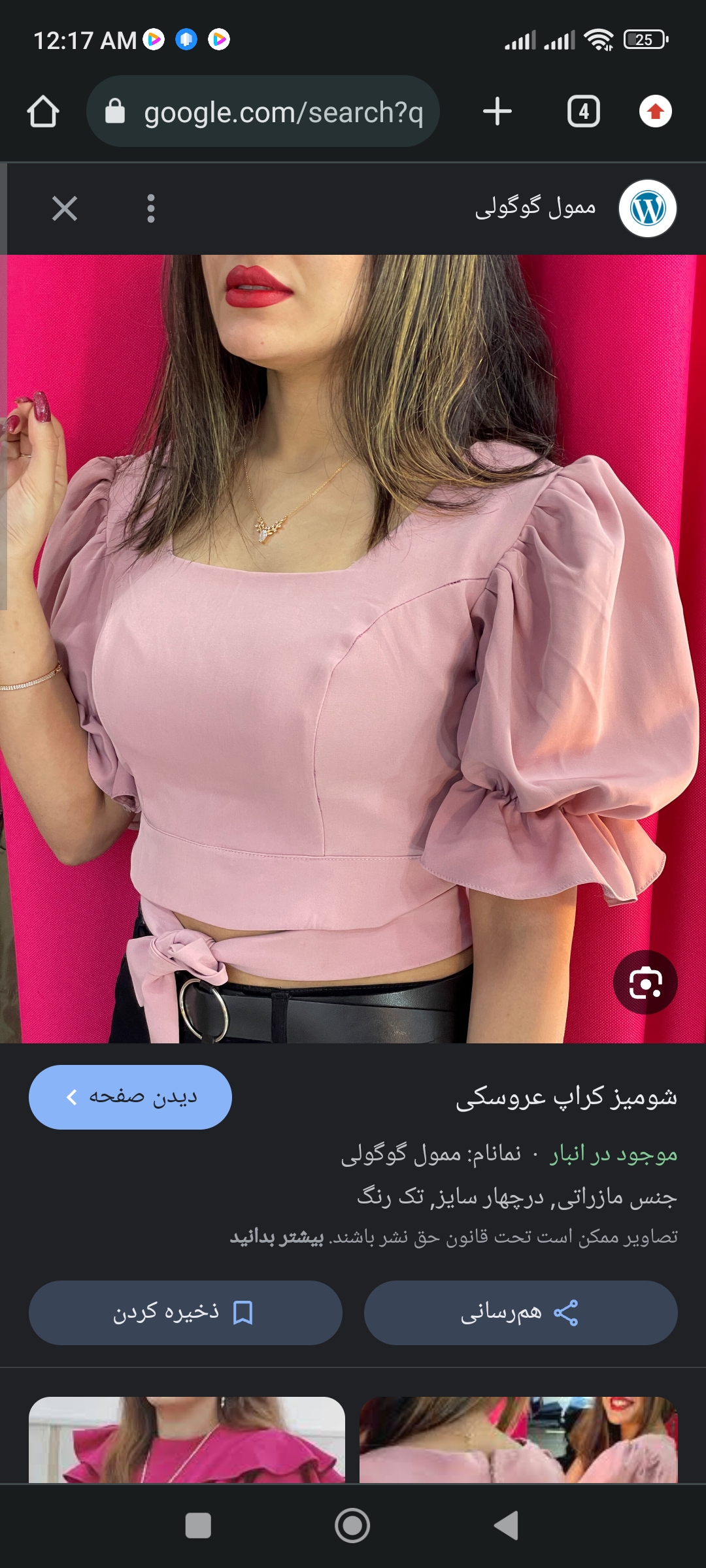Go back with the system back button
Viewport: 706px width, 1568px height.
tap(506, 1526)
